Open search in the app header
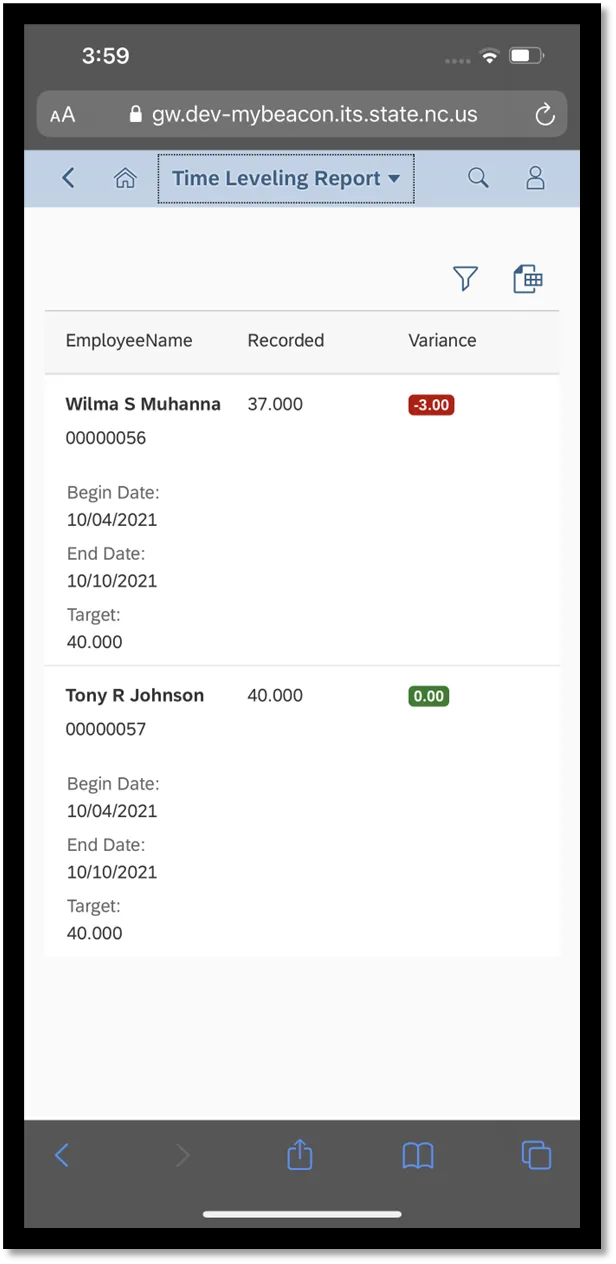This screenshot has height=1264, width=616. click(478, 178)
